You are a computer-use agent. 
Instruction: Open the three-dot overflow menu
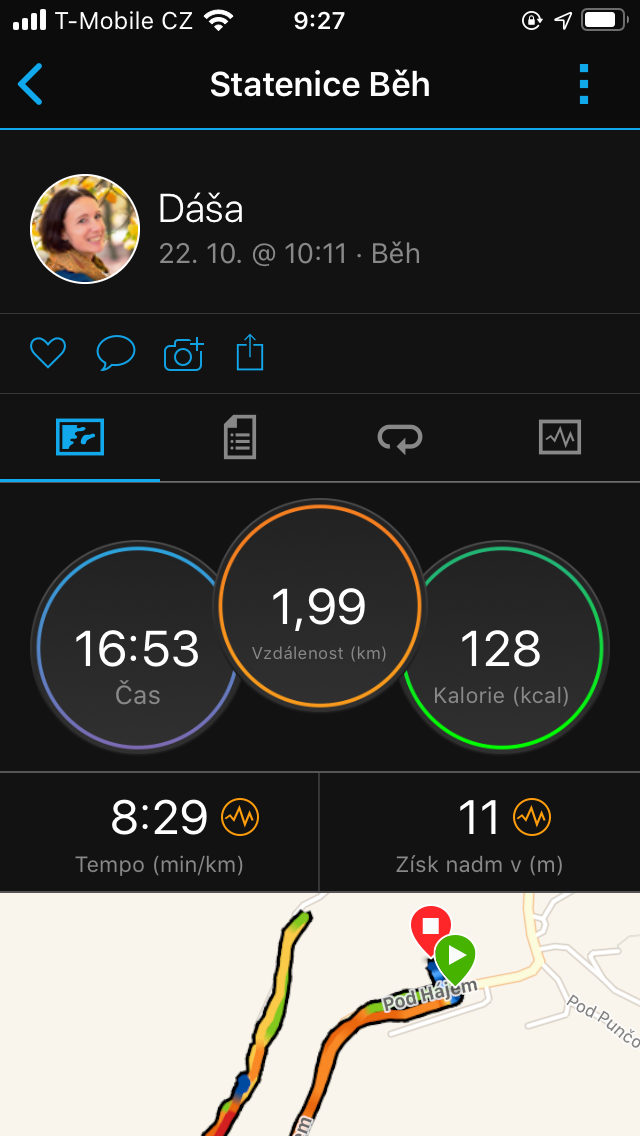[584, 85]
